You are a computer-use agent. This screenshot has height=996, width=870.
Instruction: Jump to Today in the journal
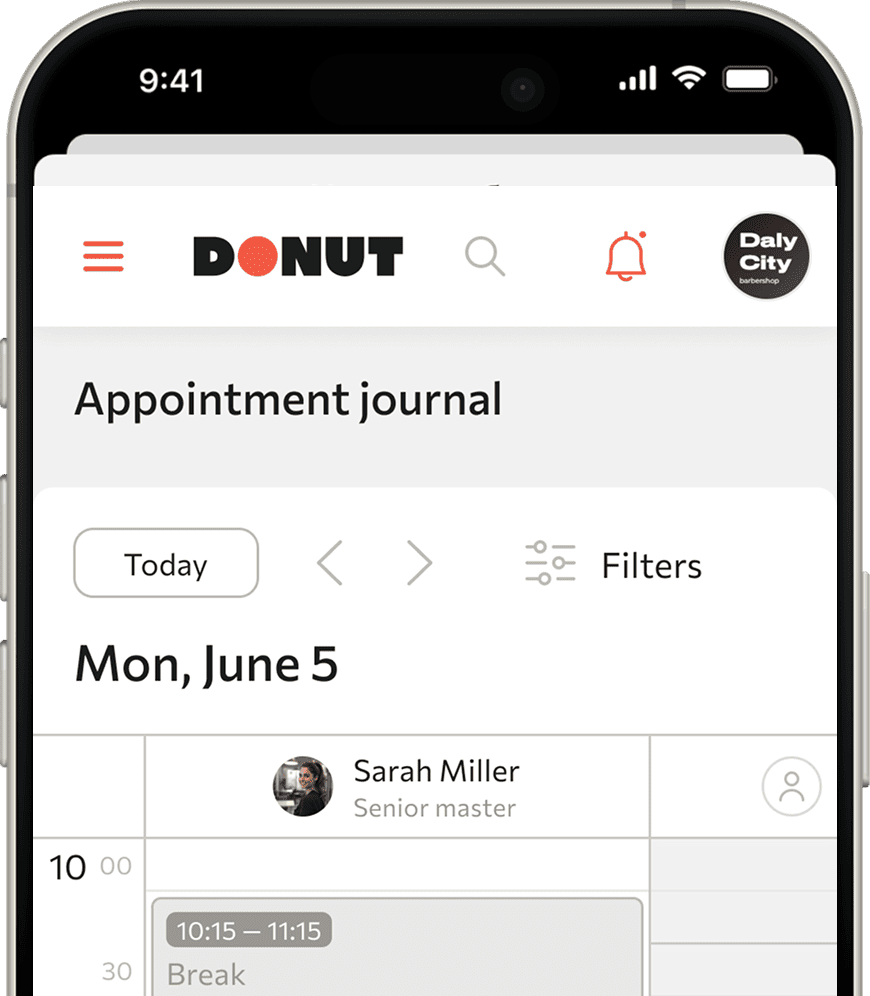pos(166,564)
